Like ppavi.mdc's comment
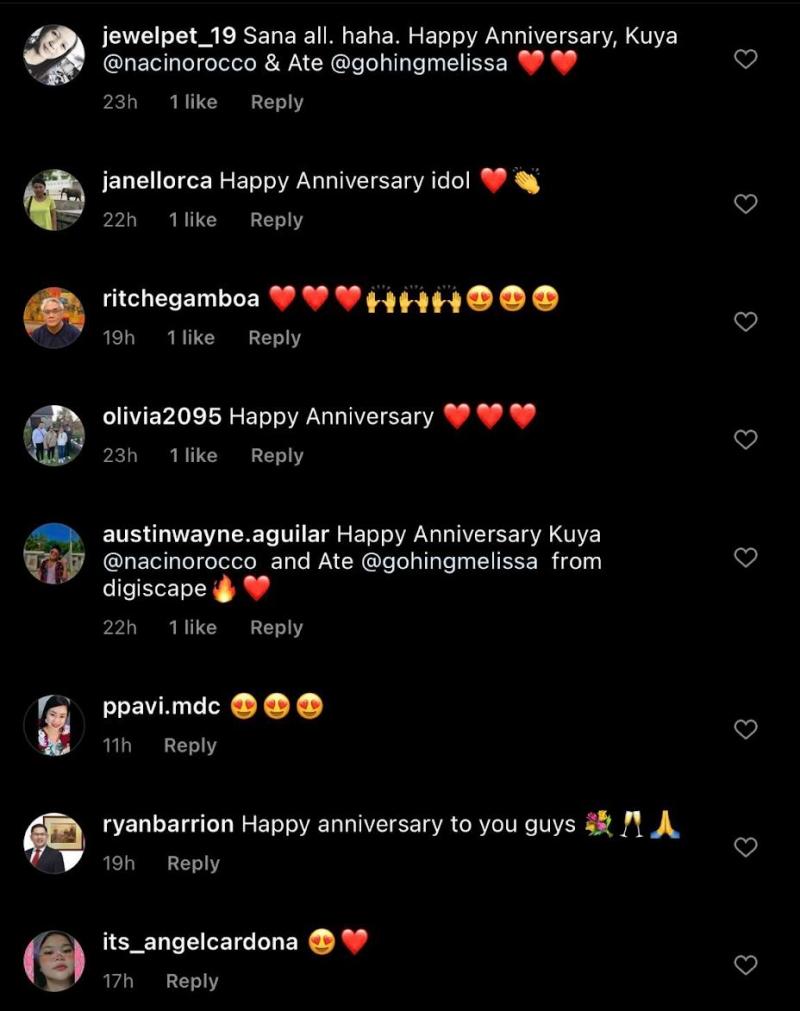The image size is (800, 1011). pyautogui.click(x=746, y=729)
